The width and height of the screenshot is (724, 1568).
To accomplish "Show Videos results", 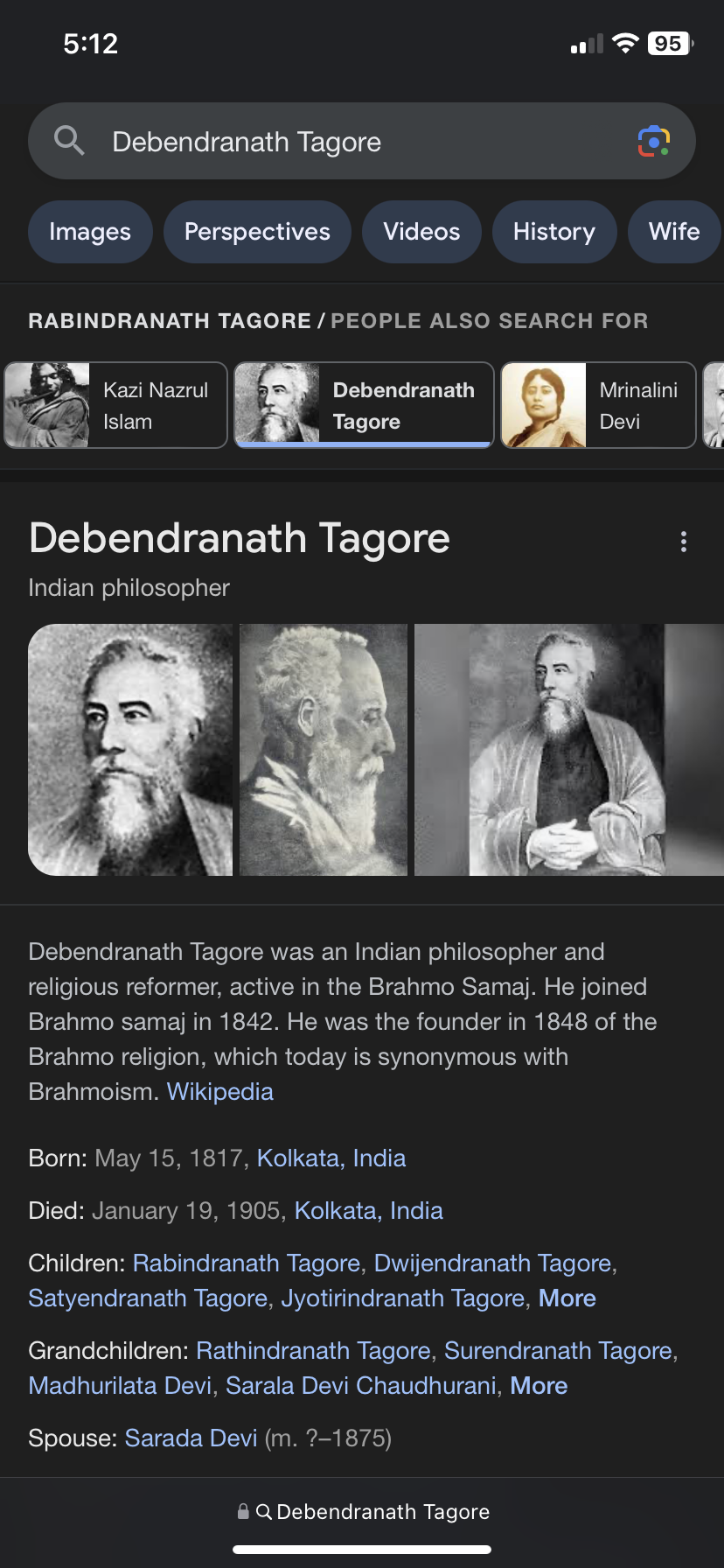I will pyautogui.click(x=421, y=232).
